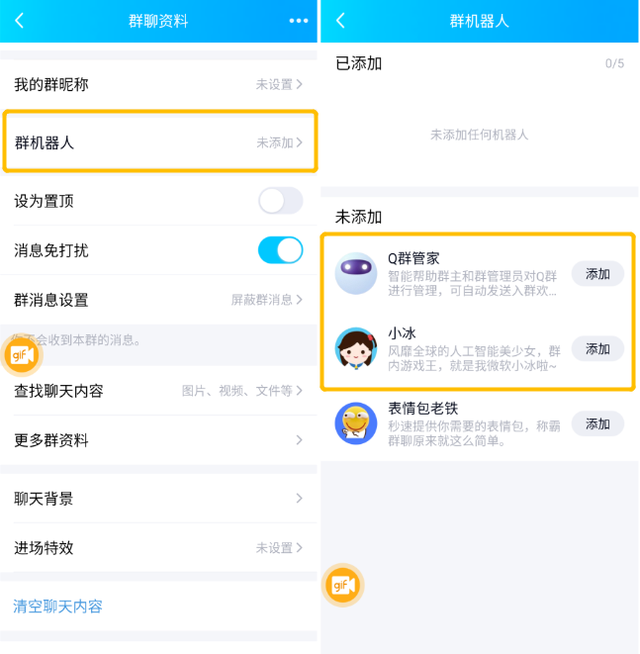Add the 小冰 robot
This screenshot has height=654, width=640.
pos(597,349)
